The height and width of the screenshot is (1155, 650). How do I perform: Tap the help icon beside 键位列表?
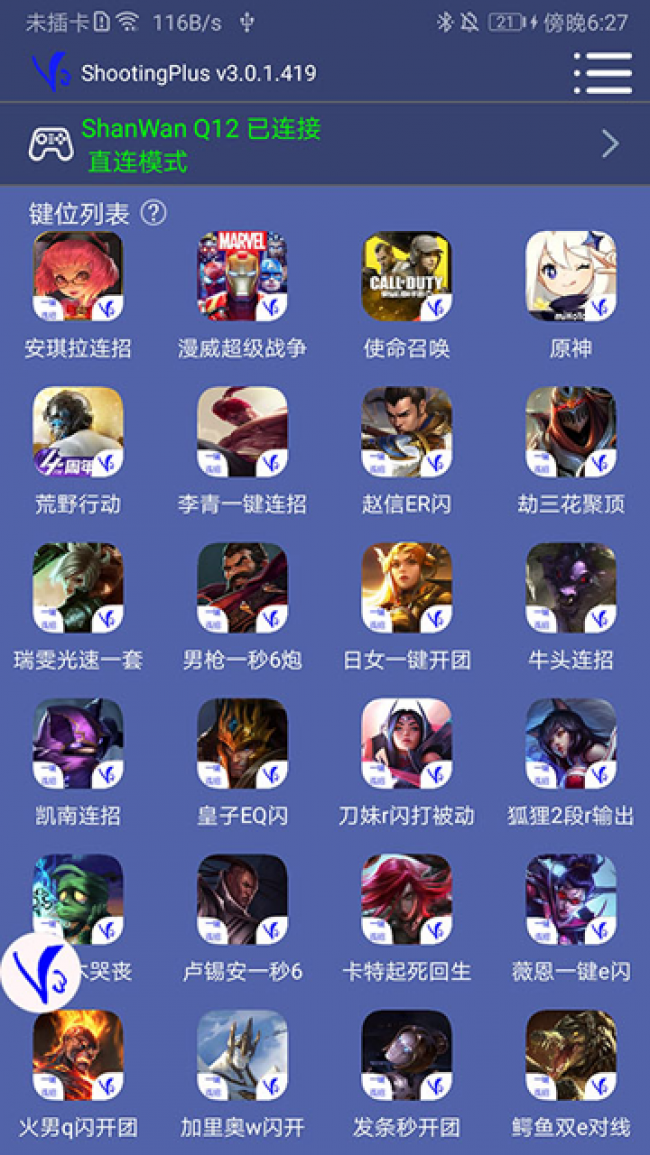[153, 213]
